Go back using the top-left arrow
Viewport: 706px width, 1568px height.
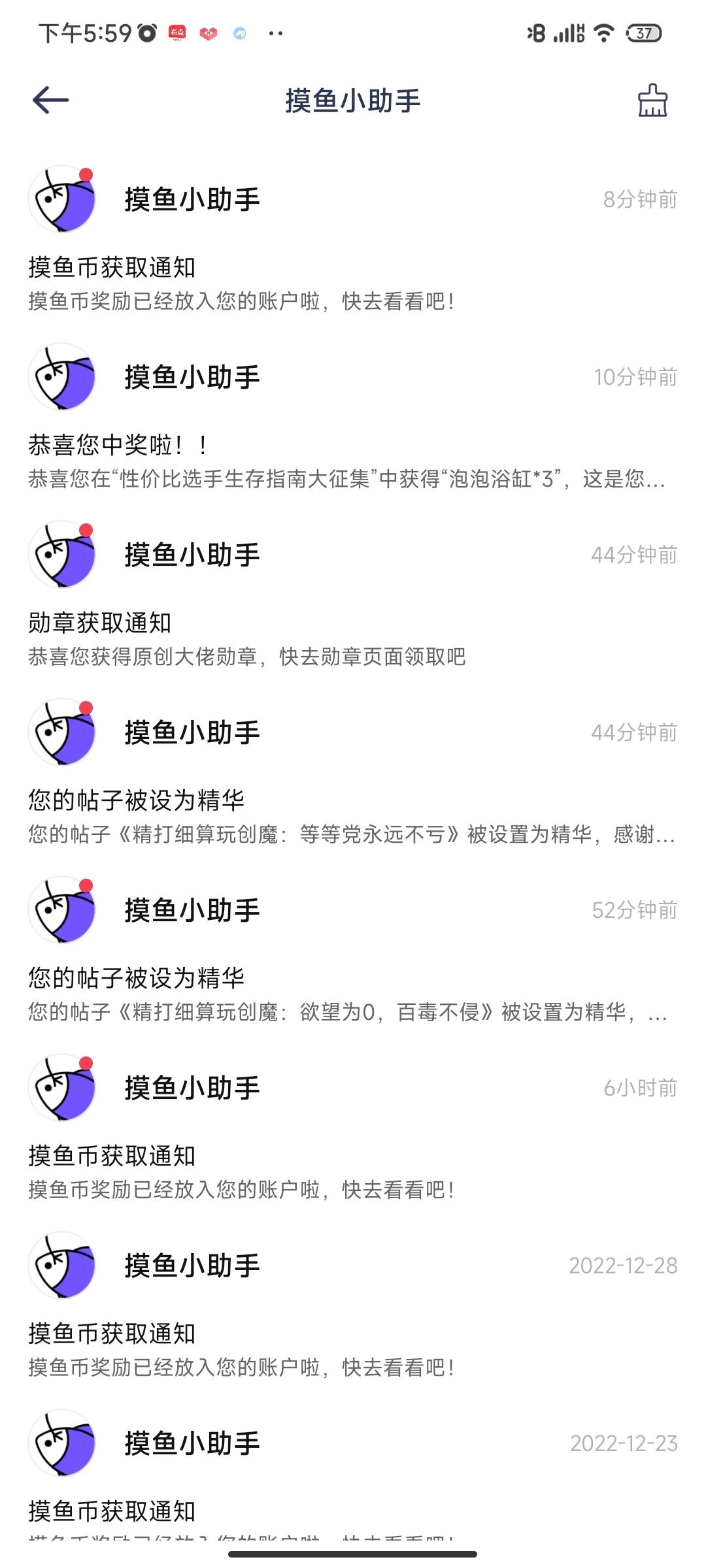pyautogui.click(x=50, y=100)
